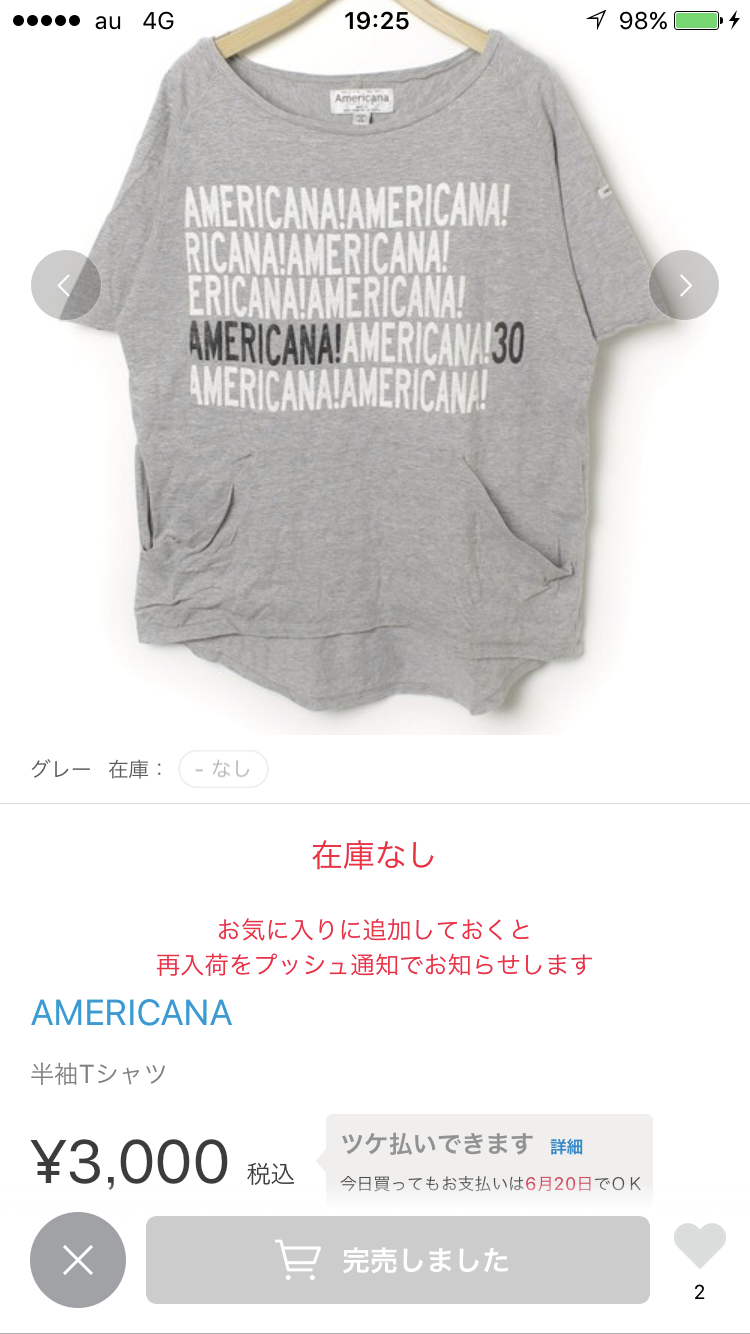Close the product page with X button
This screenshot has height=1334, width=750.
78,1260
